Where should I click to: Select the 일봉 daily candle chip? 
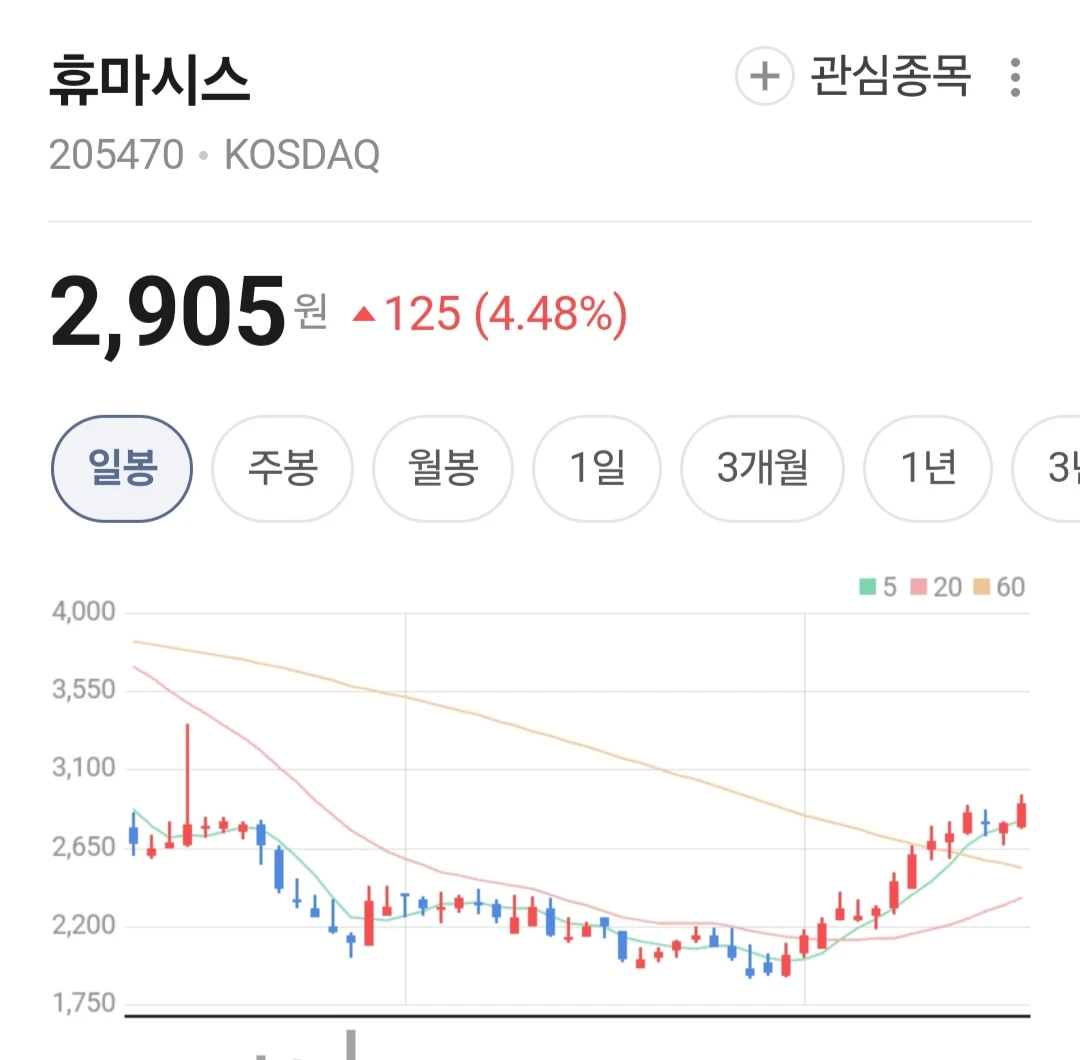pos(122,468)
